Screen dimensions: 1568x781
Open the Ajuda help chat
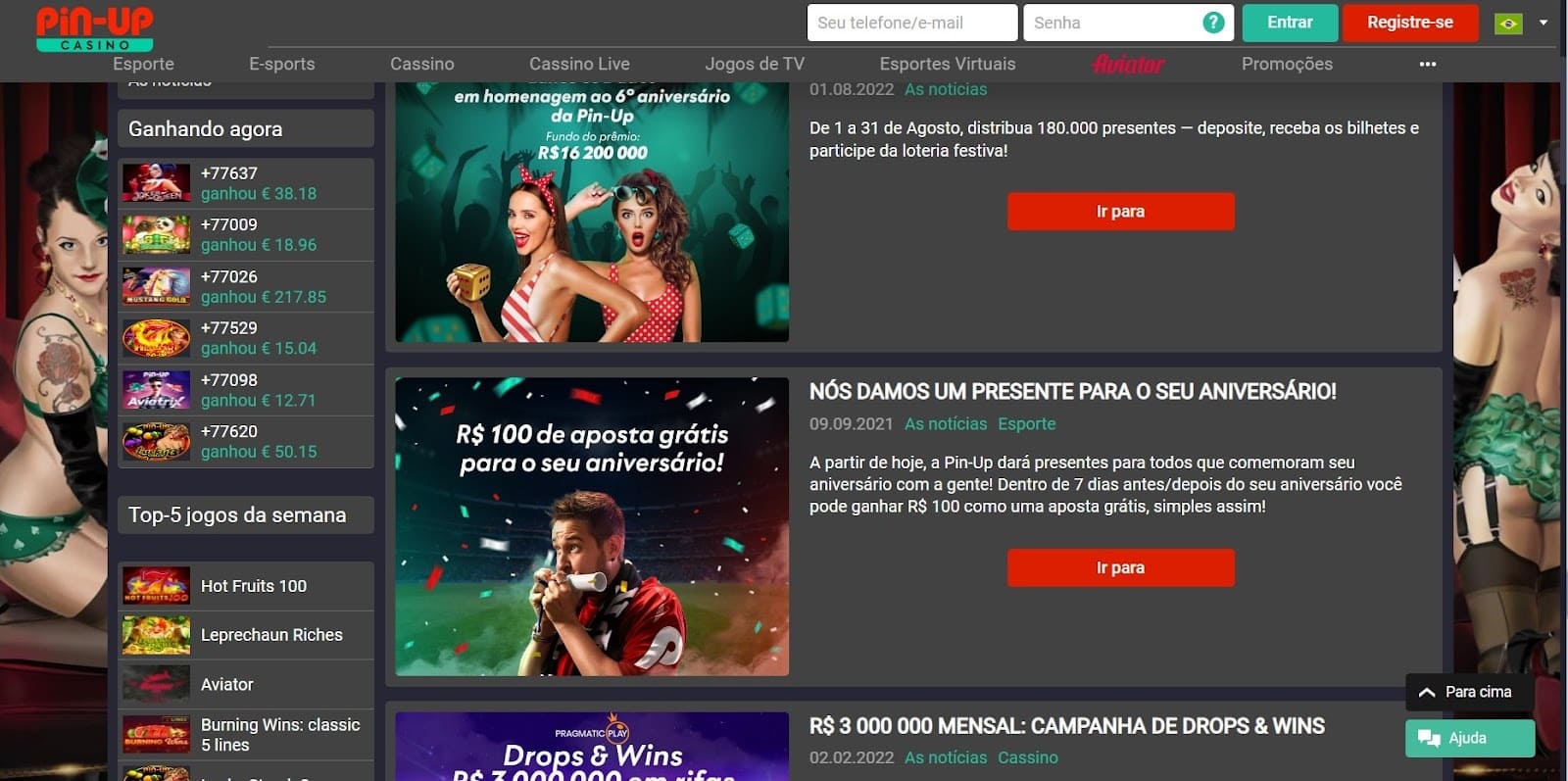pos(1468,738)
